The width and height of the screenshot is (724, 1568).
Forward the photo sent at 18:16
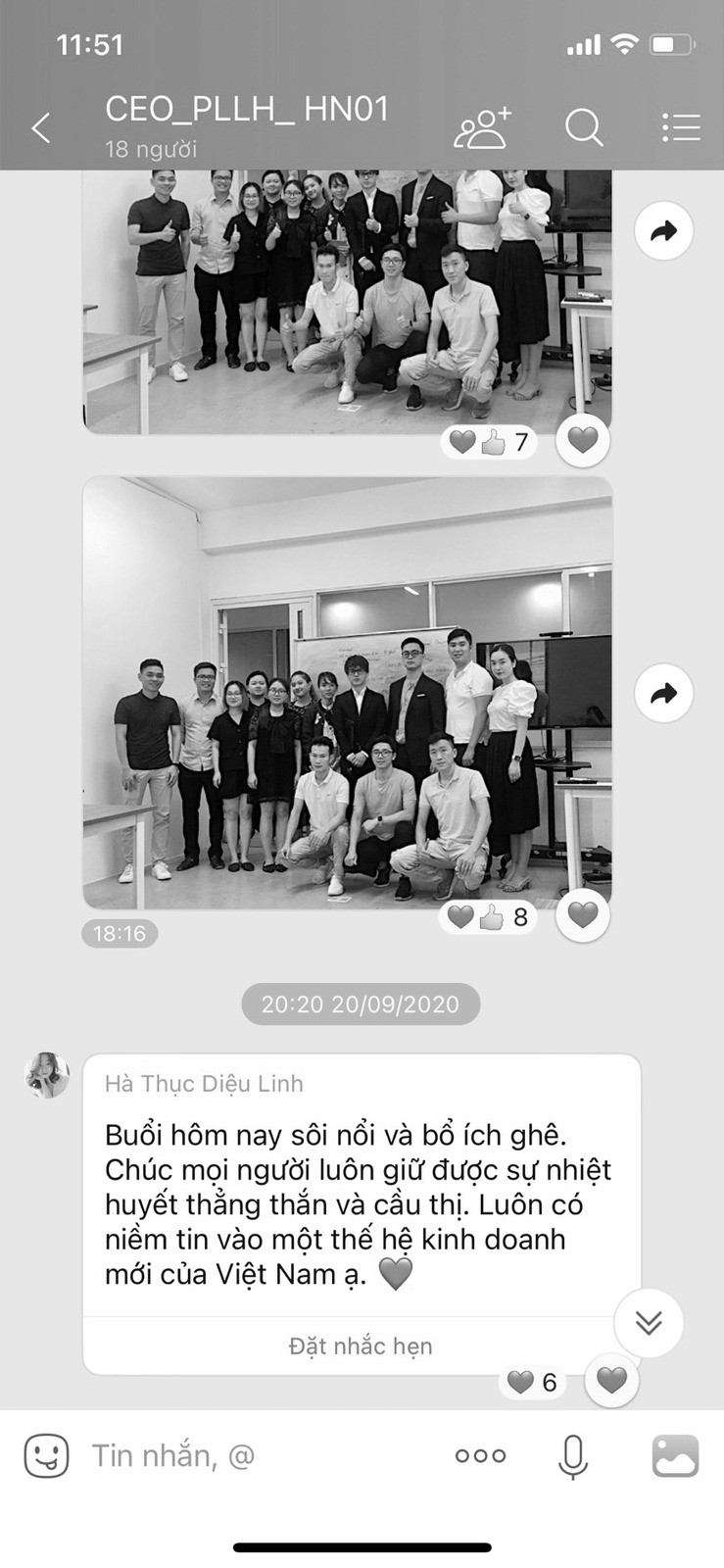pos(663,694)
